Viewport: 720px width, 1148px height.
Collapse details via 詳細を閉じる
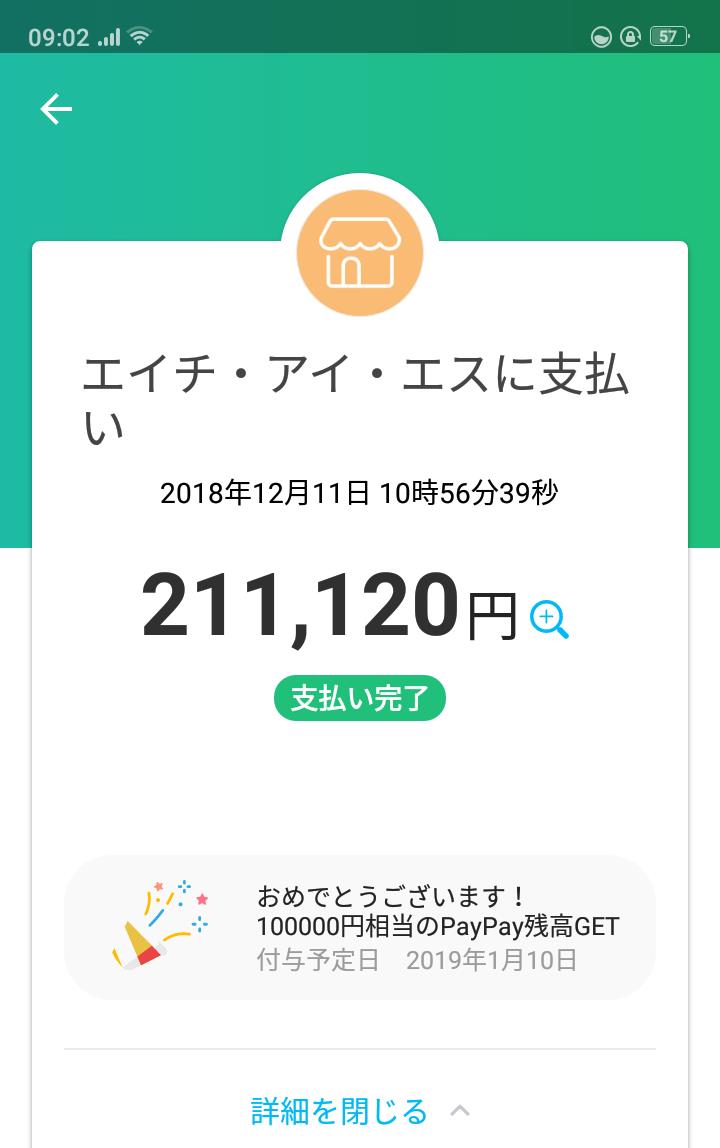(x=359, y=1111)
